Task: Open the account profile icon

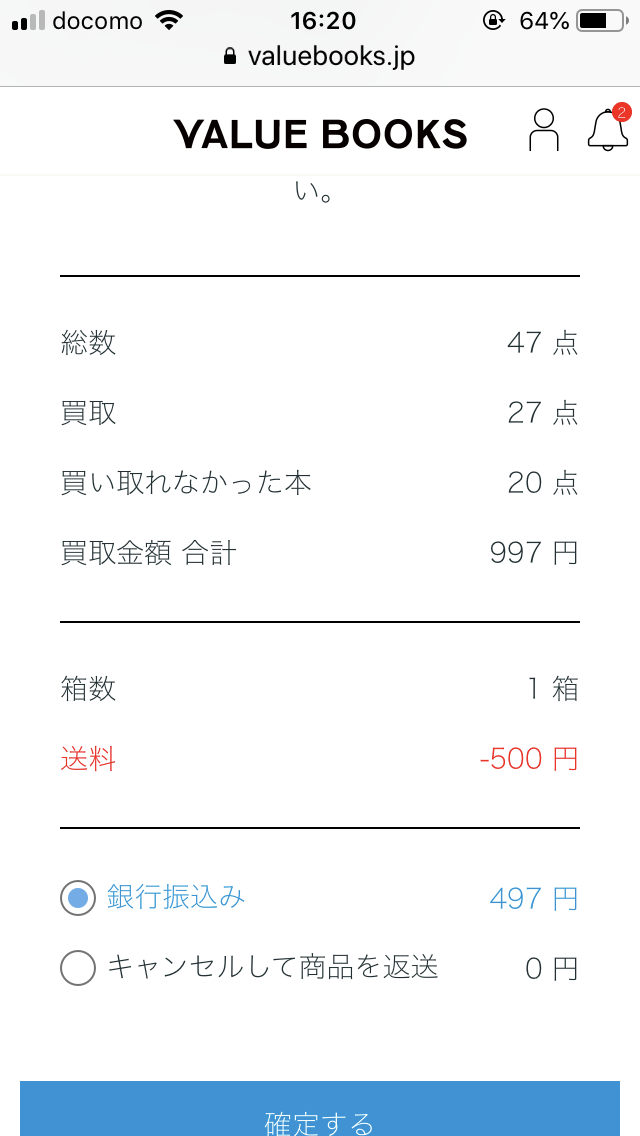Action: pyautogui.click(x=544, y=130)
